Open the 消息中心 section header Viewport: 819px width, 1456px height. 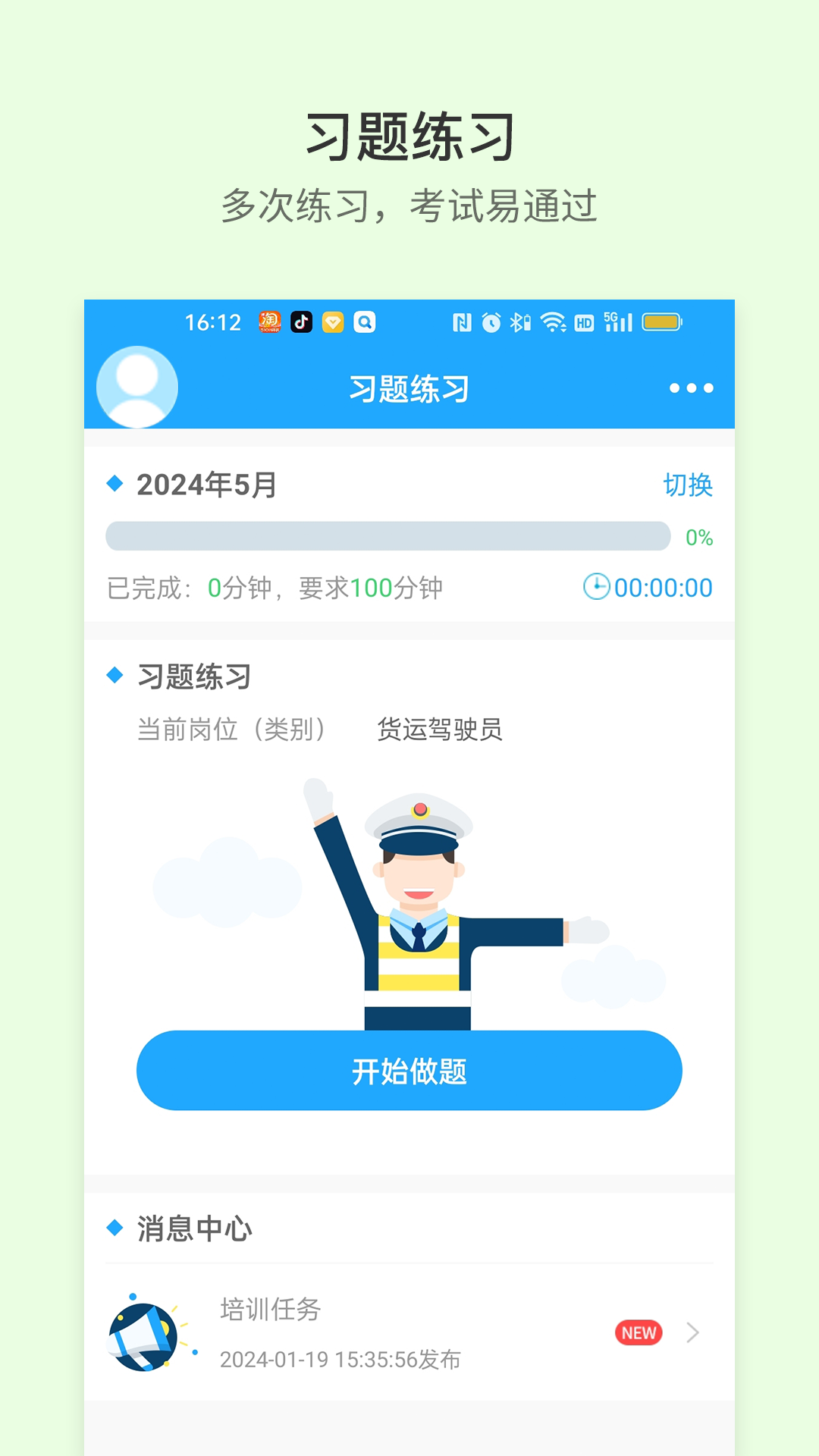point(193,1228)
